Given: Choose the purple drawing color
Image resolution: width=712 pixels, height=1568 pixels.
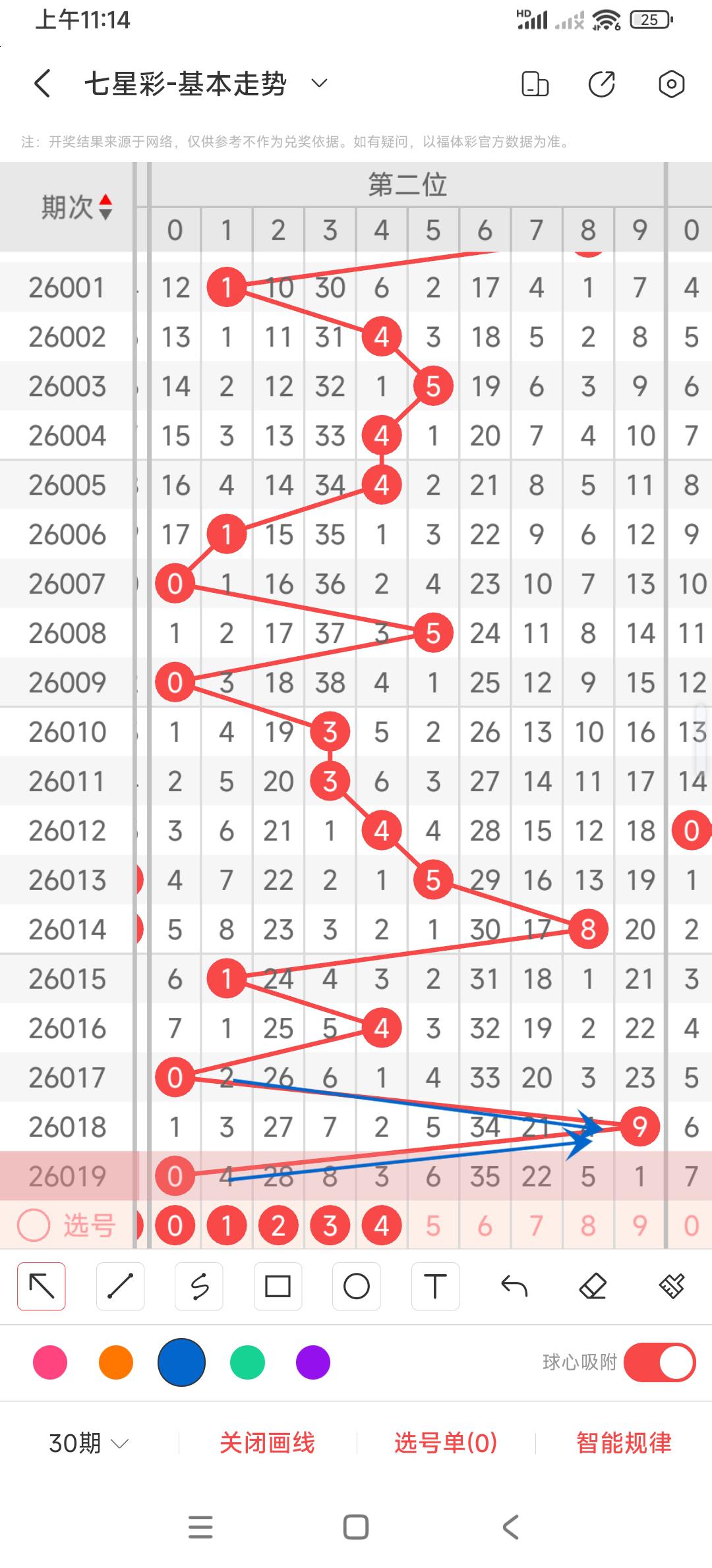Looking at the screenshot, I should [313, 1362].
